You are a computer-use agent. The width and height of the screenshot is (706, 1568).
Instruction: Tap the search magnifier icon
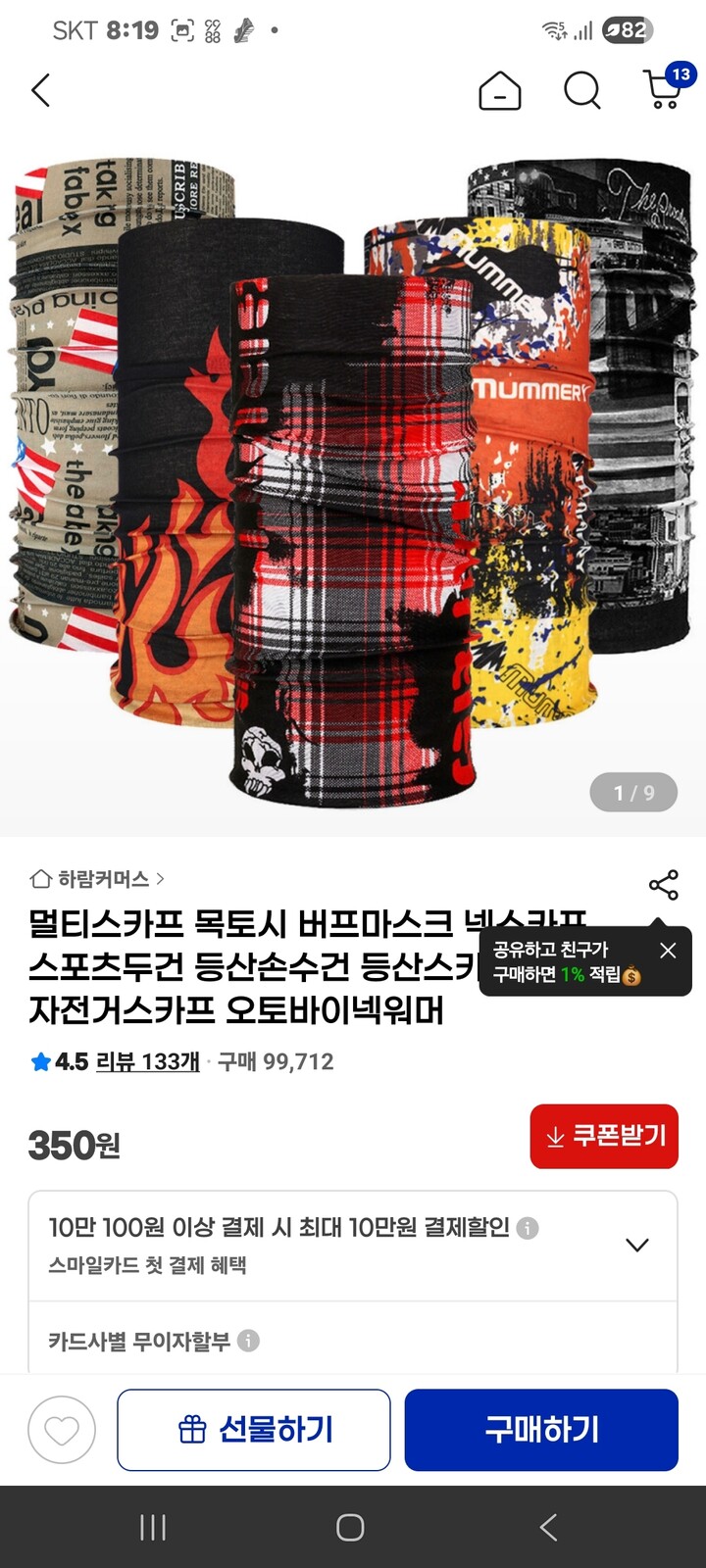(582, 90)
